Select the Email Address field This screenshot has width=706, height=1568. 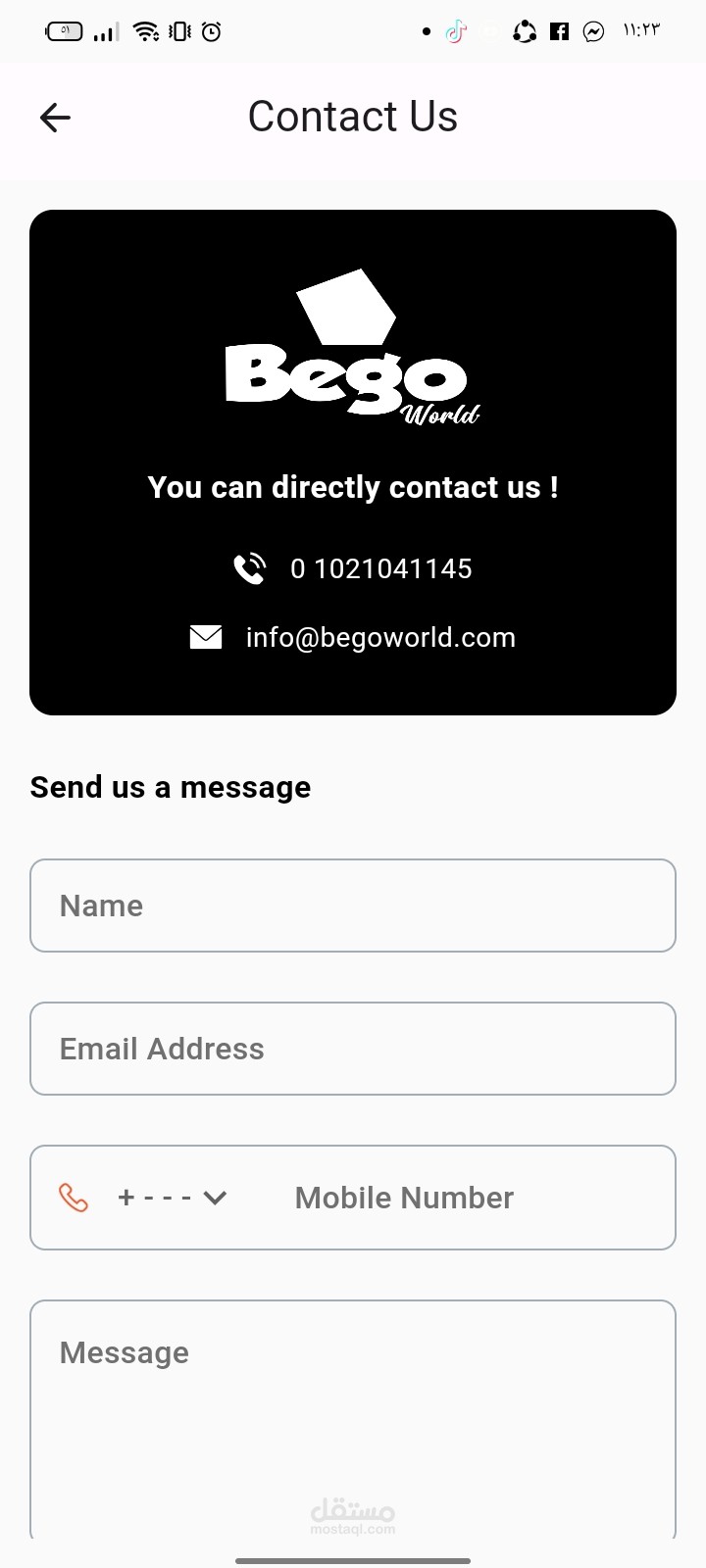(x=353, y=1049)
